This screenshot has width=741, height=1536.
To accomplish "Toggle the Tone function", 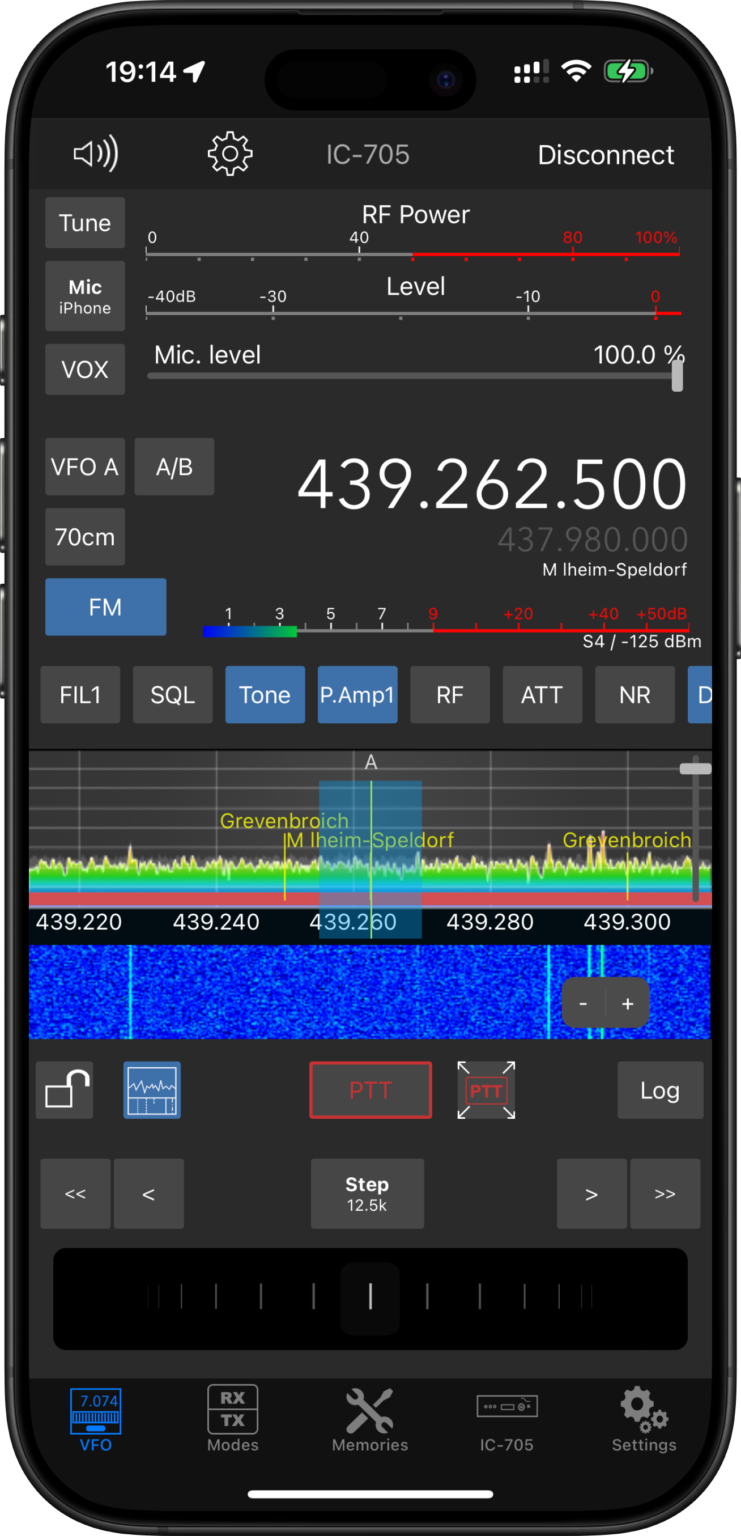I will [264, 694].
